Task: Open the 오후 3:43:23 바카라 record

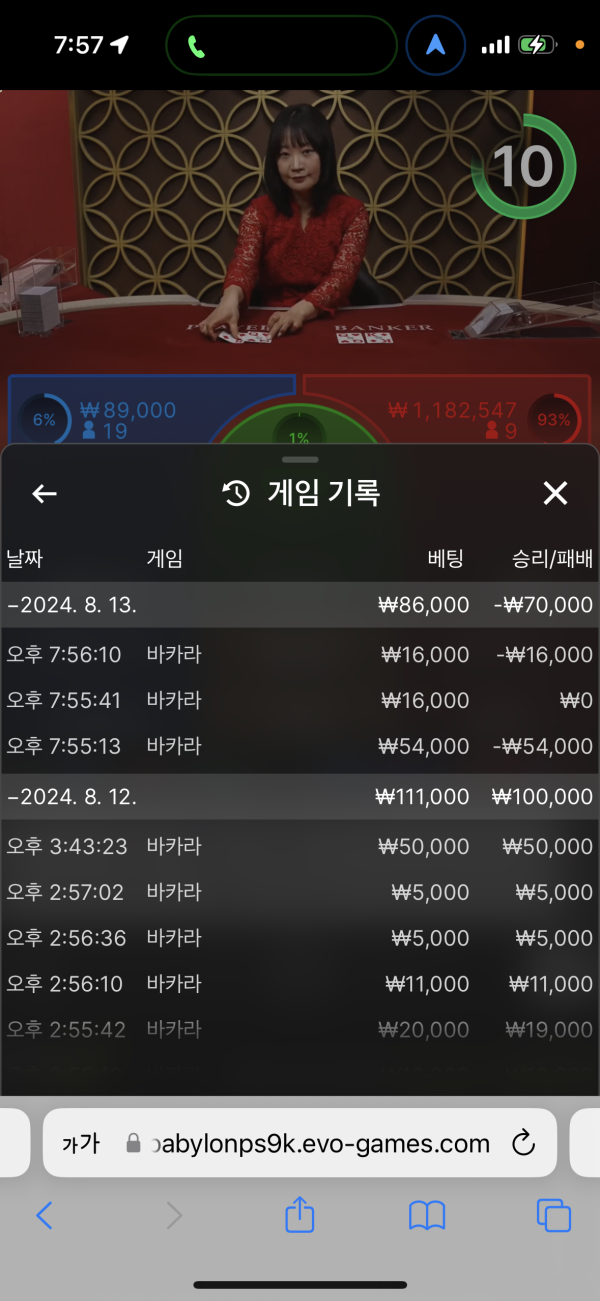Action: click(x=300, y=847)
